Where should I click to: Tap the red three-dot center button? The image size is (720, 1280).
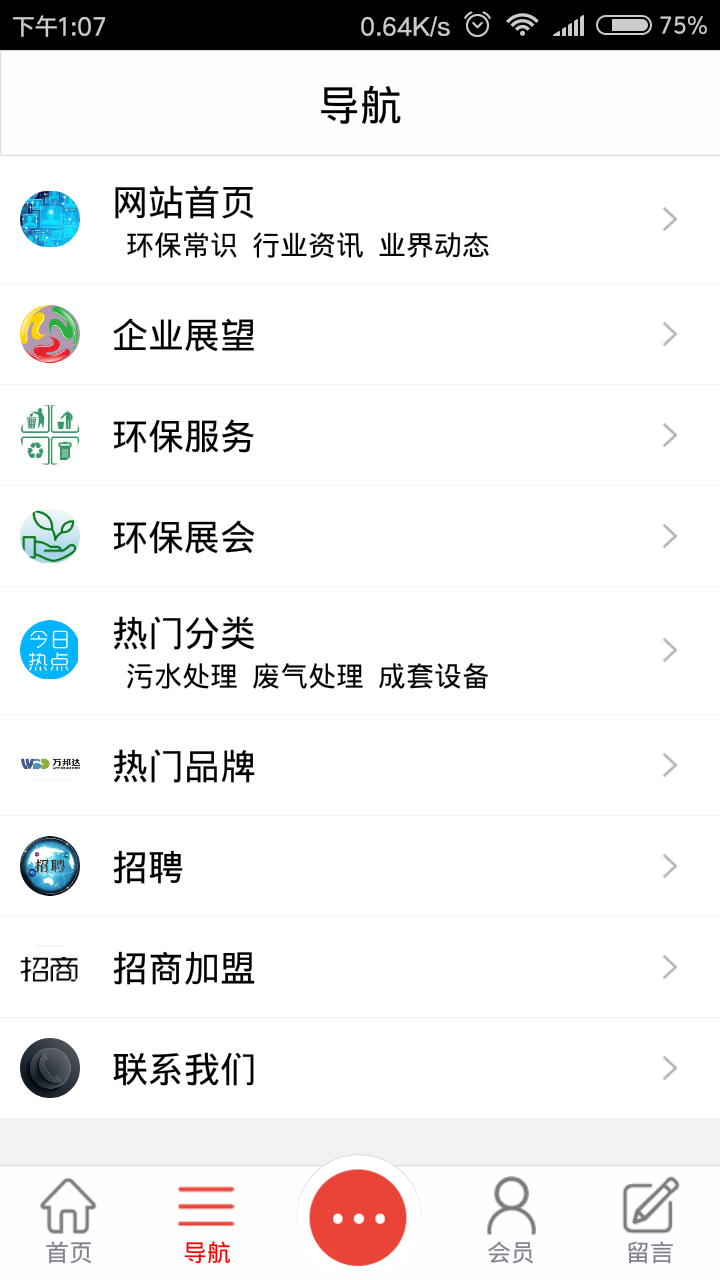tap(358, 1217)
